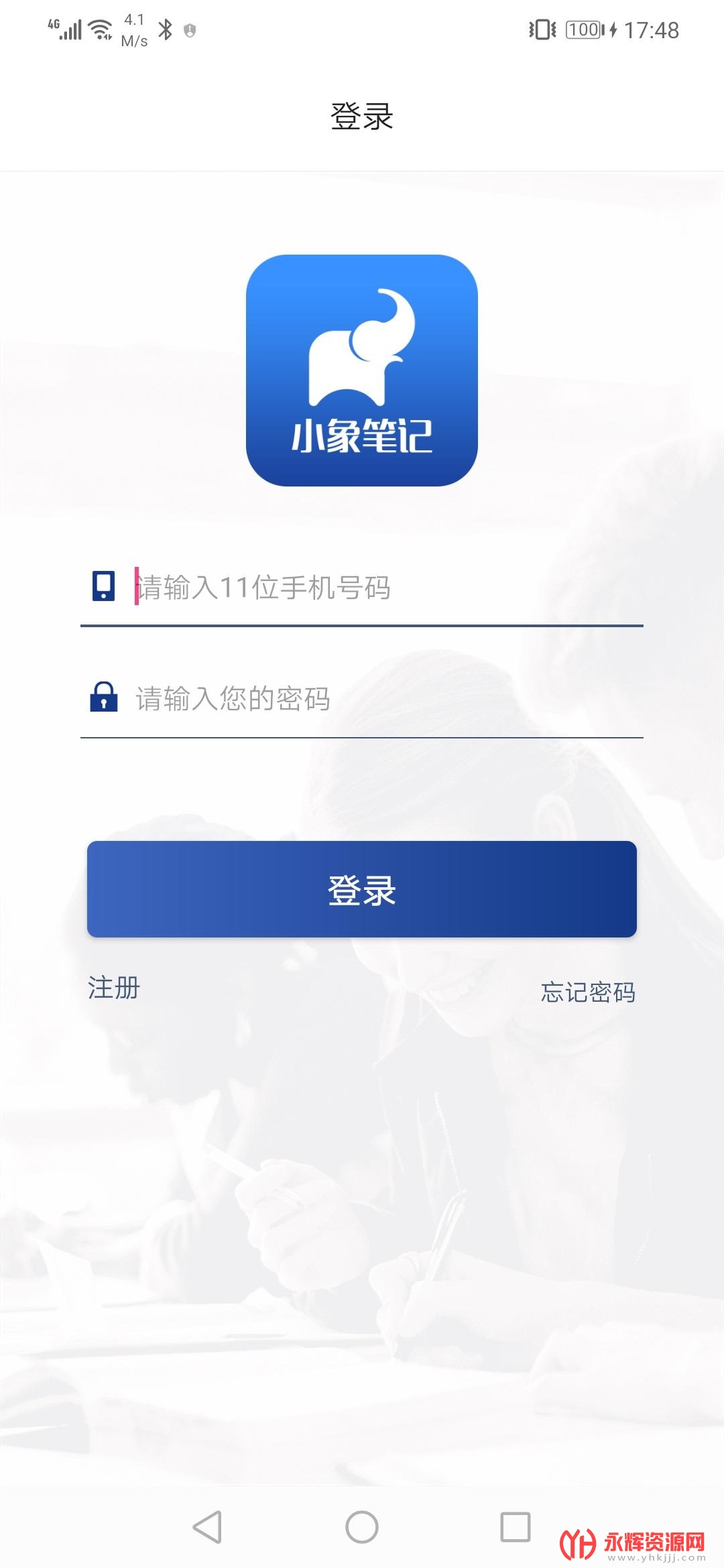Open the 忘记密码 forgot password link
Image resolution: width=724 pixels, height=1568 pixels.
pyautogui.click(x=587, y=992)
